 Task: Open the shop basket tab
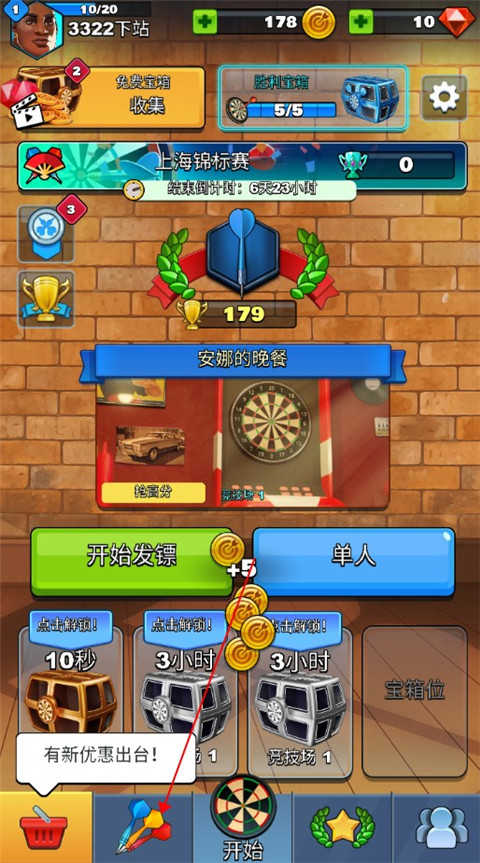click(46, 827)
